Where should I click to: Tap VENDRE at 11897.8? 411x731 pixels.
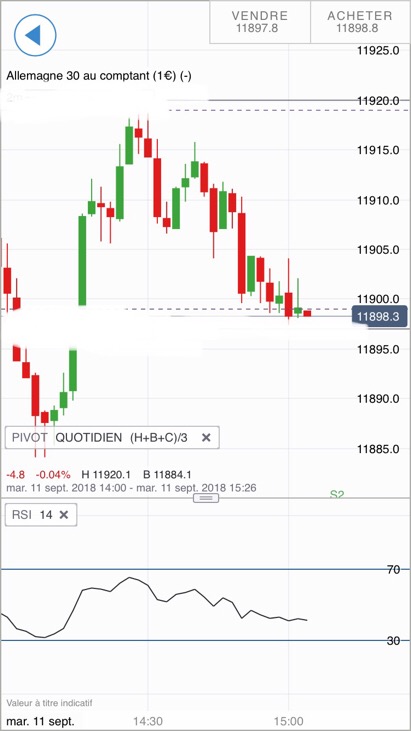(x=260, y=21)
